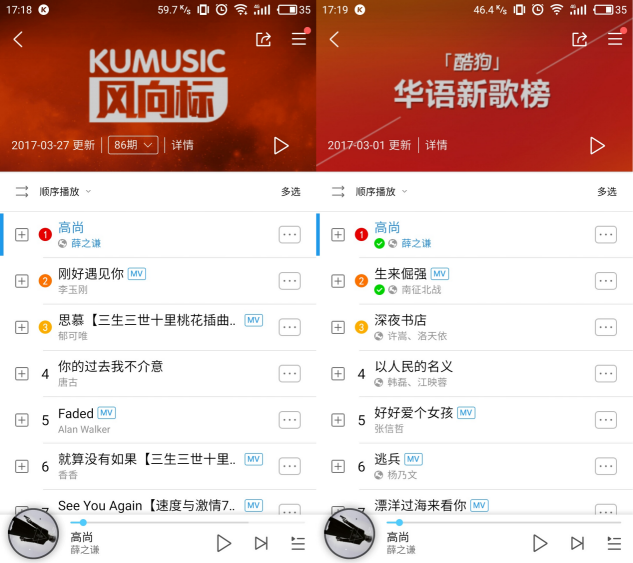
Task: Open more options for 深夜书店
Action: [x=606, y=327]
